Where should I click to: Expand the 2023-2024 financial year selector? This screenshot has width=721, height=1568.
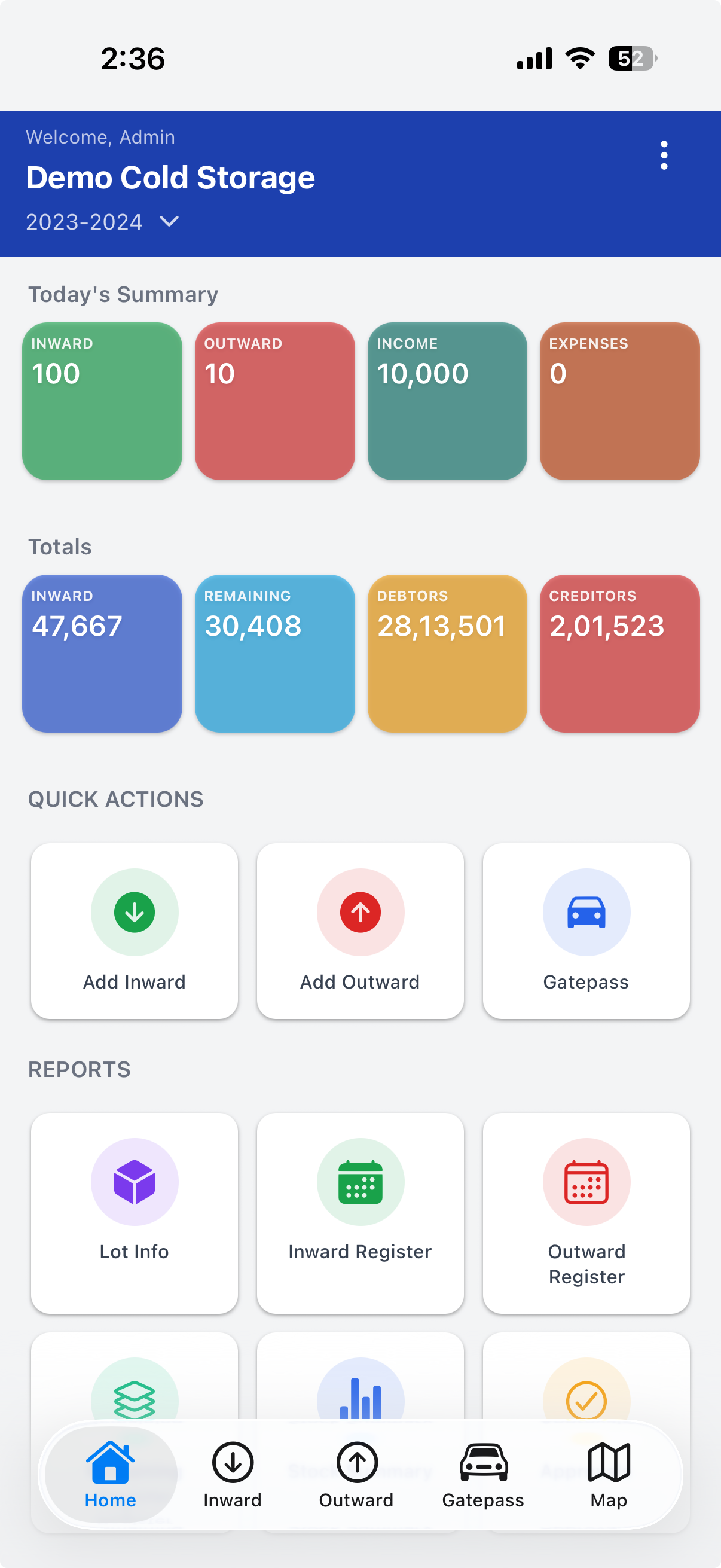coord(105,221)
